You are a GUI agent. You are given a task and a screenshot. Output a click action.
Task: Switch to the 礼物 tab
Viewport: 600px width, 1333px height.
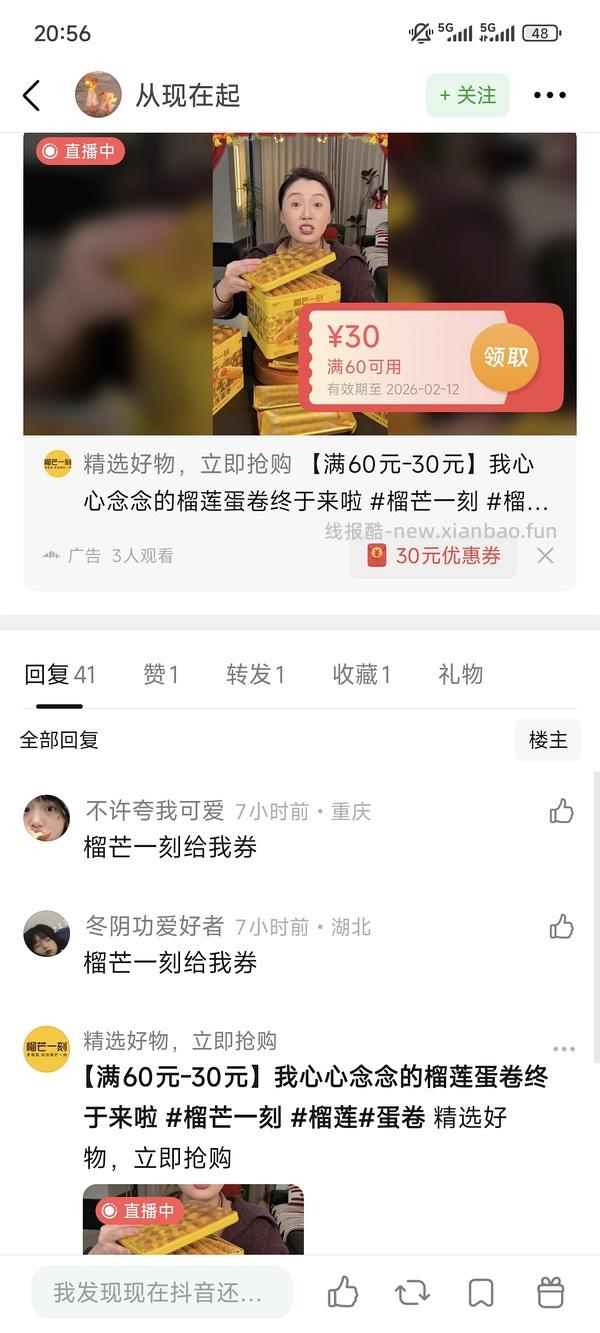click(x=460, y=675)
